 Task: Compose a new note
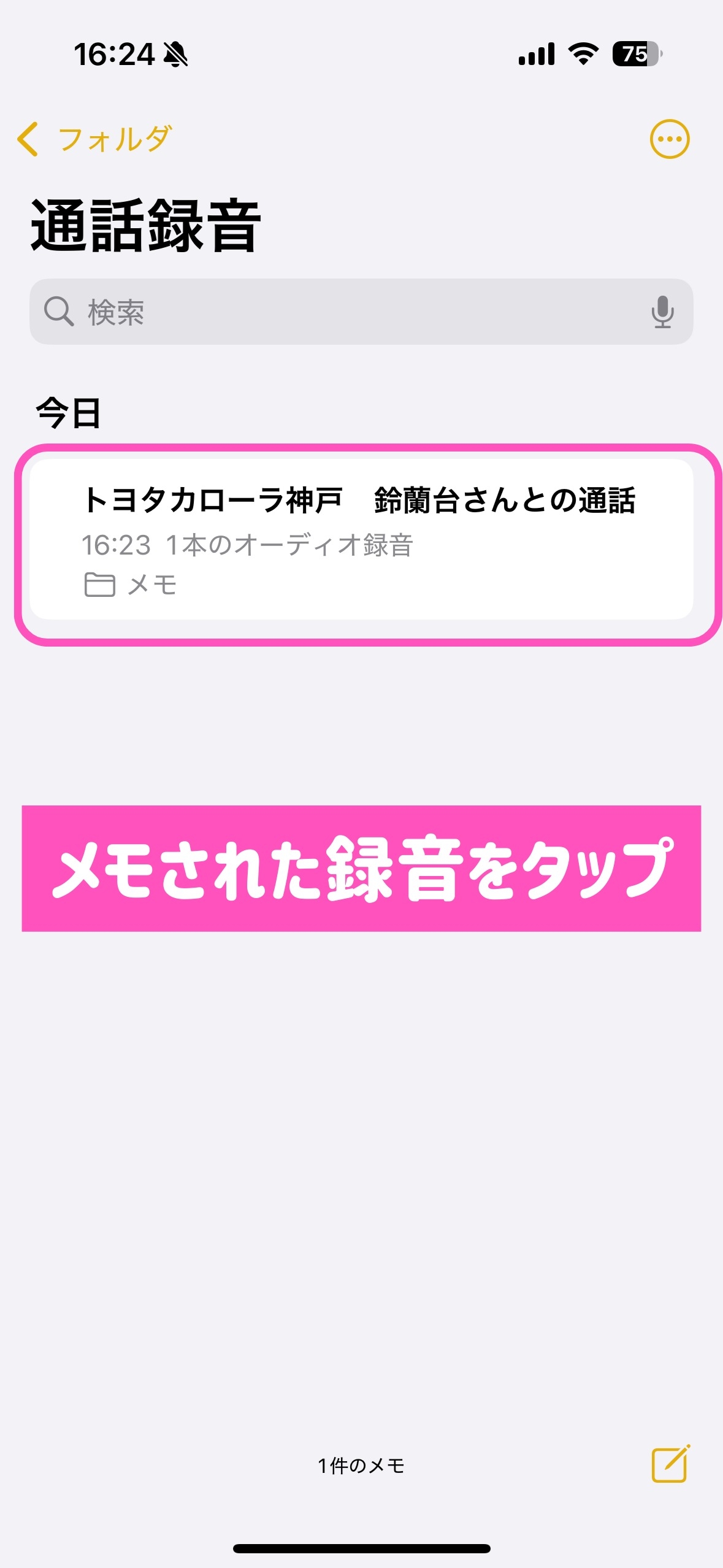pyautogui.click(x=670, y=1464)
